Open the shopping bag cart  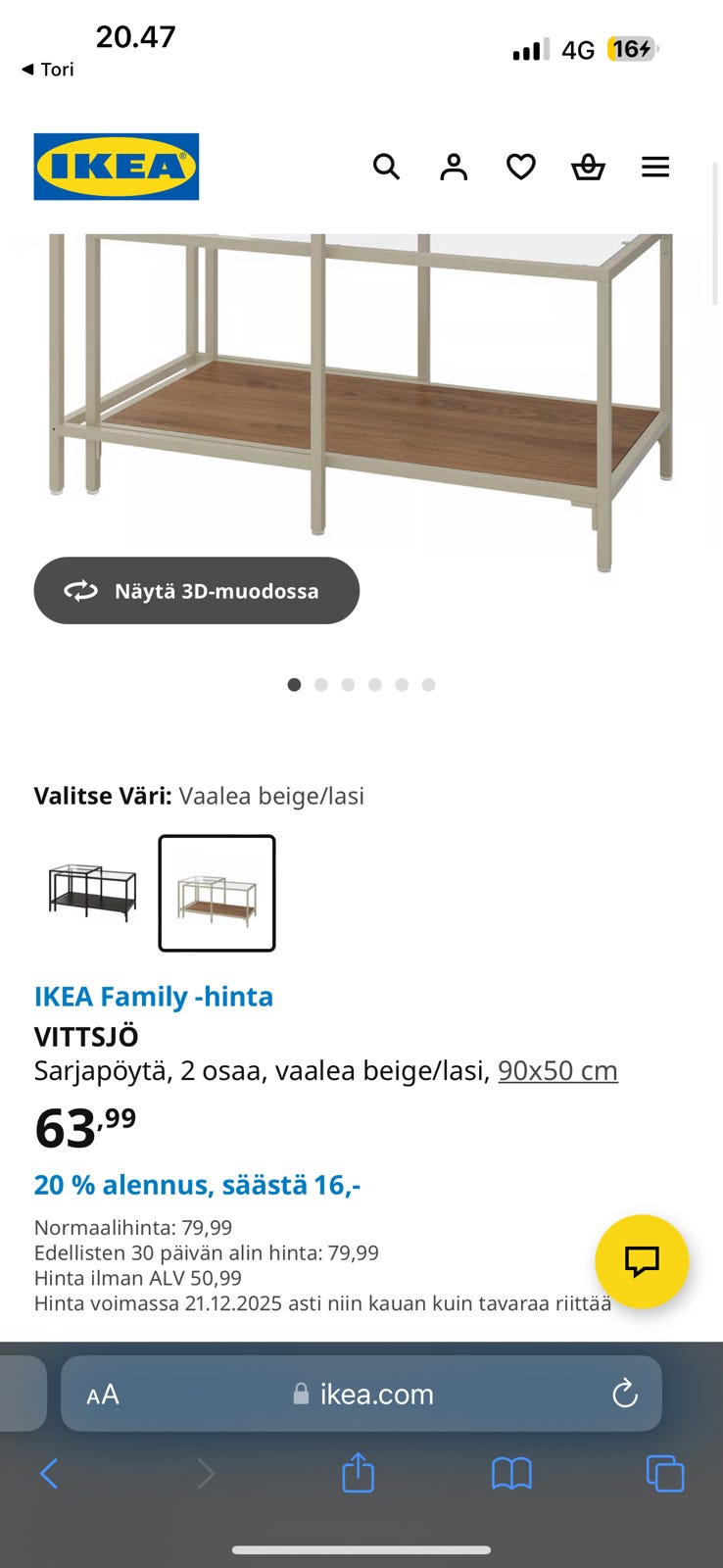[588, 167]
